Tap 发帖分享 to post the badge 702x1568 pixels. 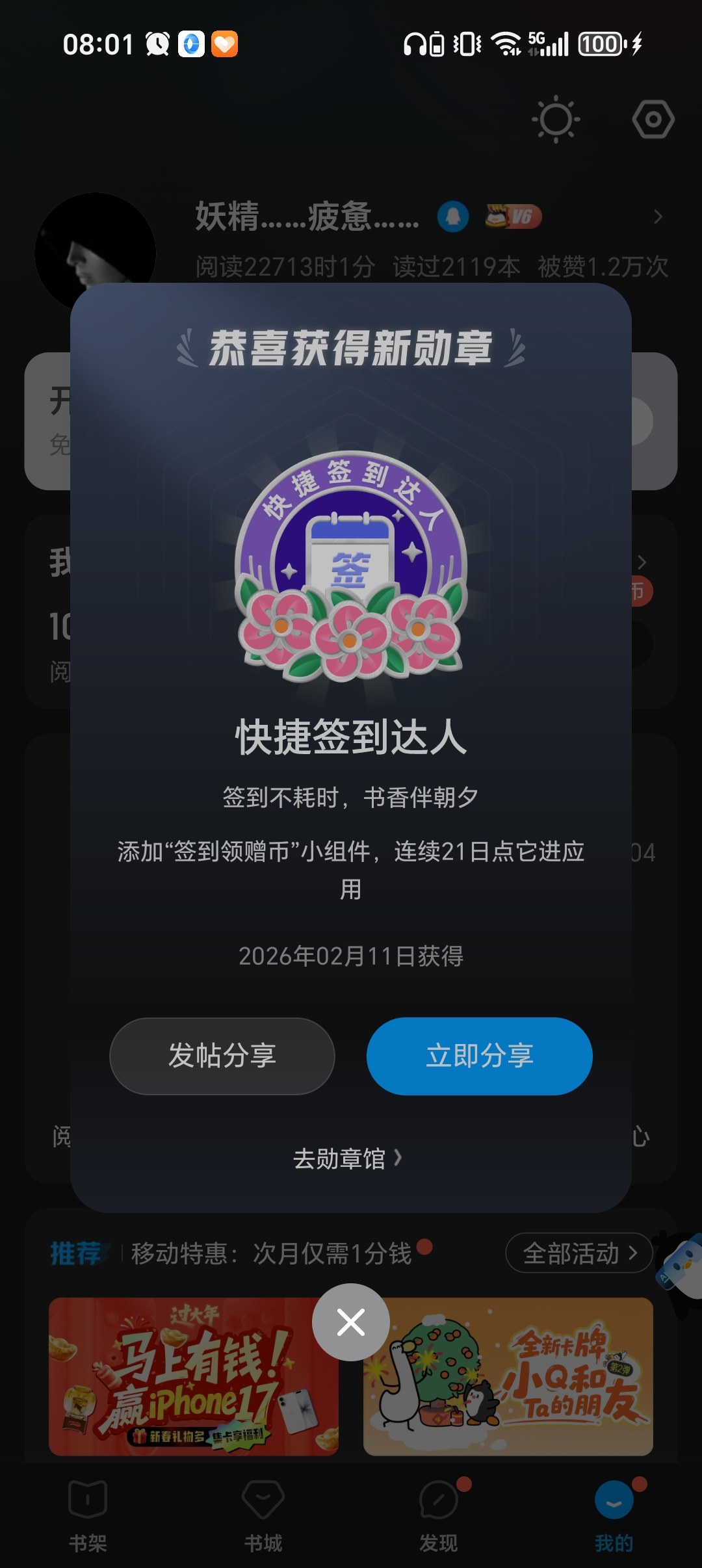pyautogui.click(x=222, y=1056)
